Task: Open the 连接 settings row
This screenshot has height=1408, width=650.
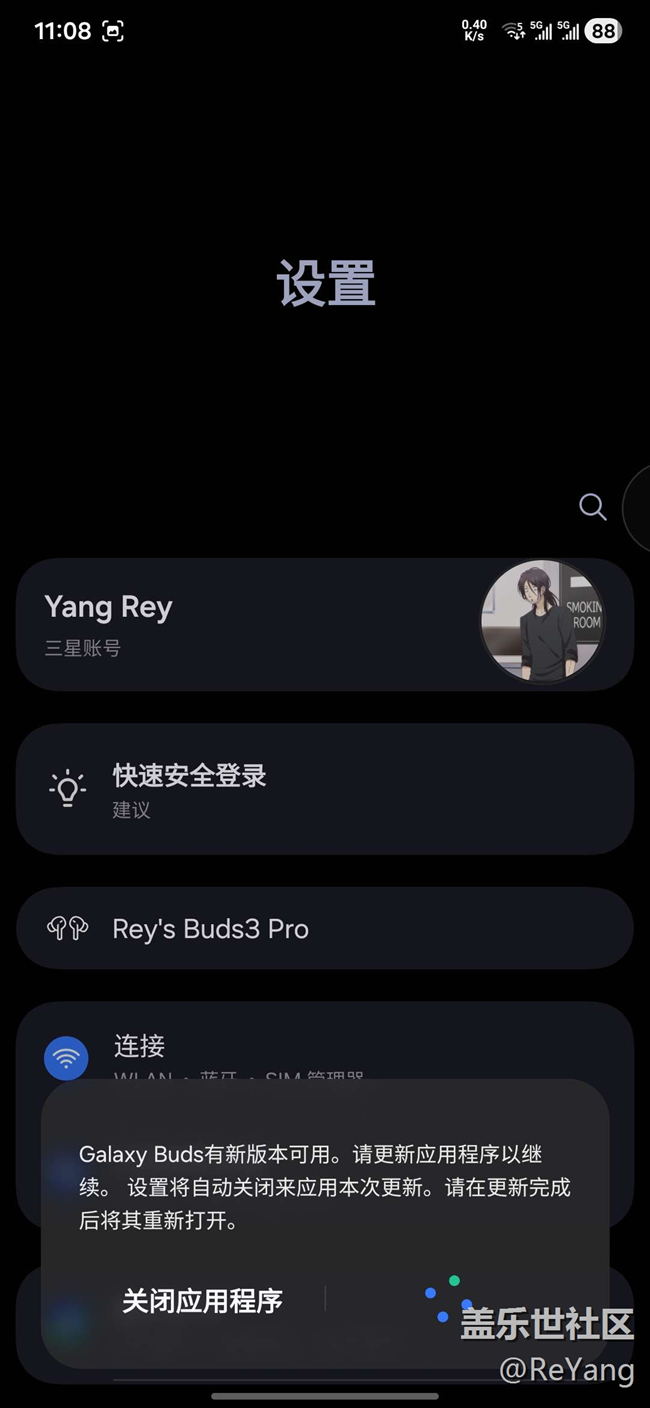Action: (324, 1048)
